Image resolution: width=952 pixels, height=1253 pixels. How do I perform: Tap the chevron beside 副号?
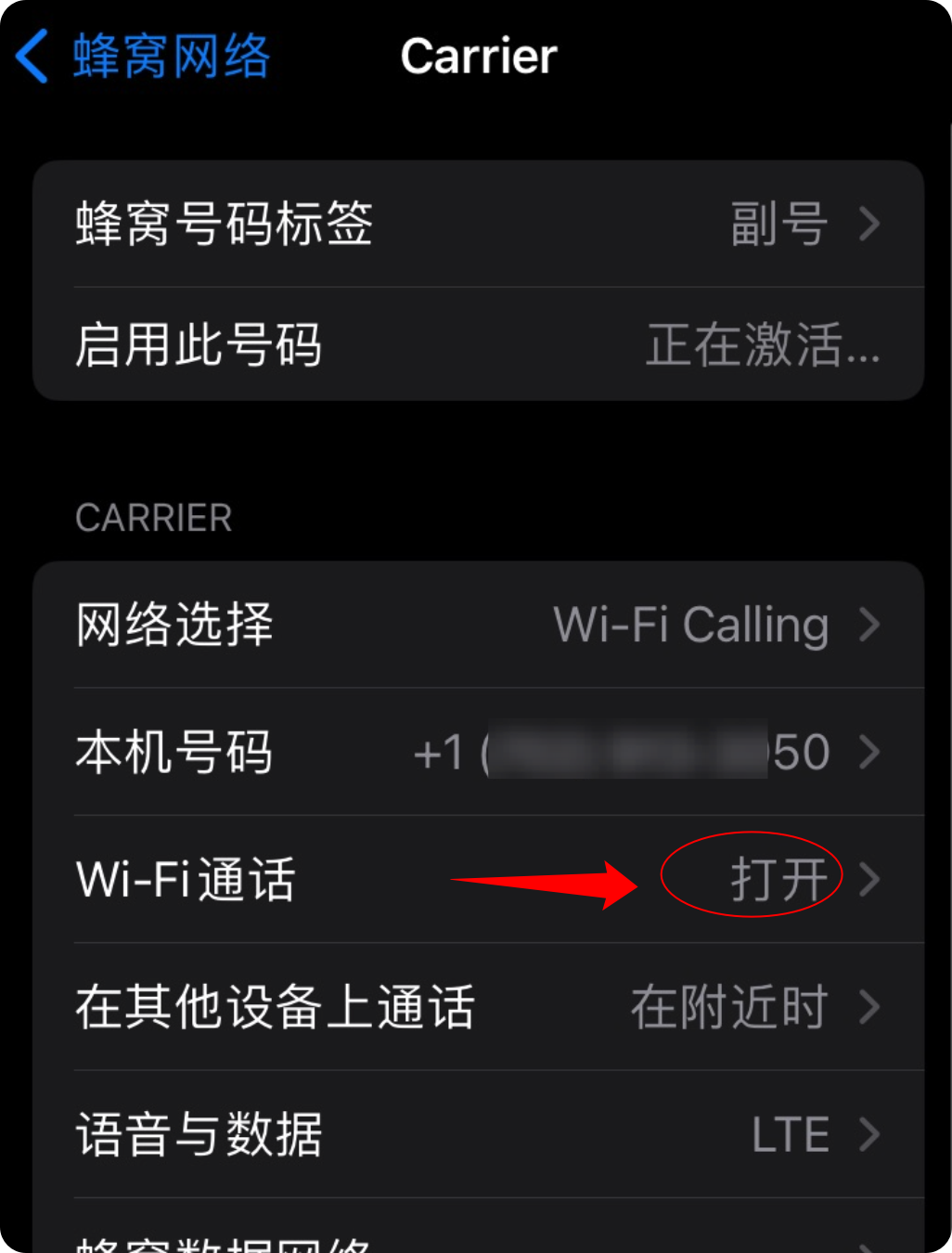click(870, 225)
